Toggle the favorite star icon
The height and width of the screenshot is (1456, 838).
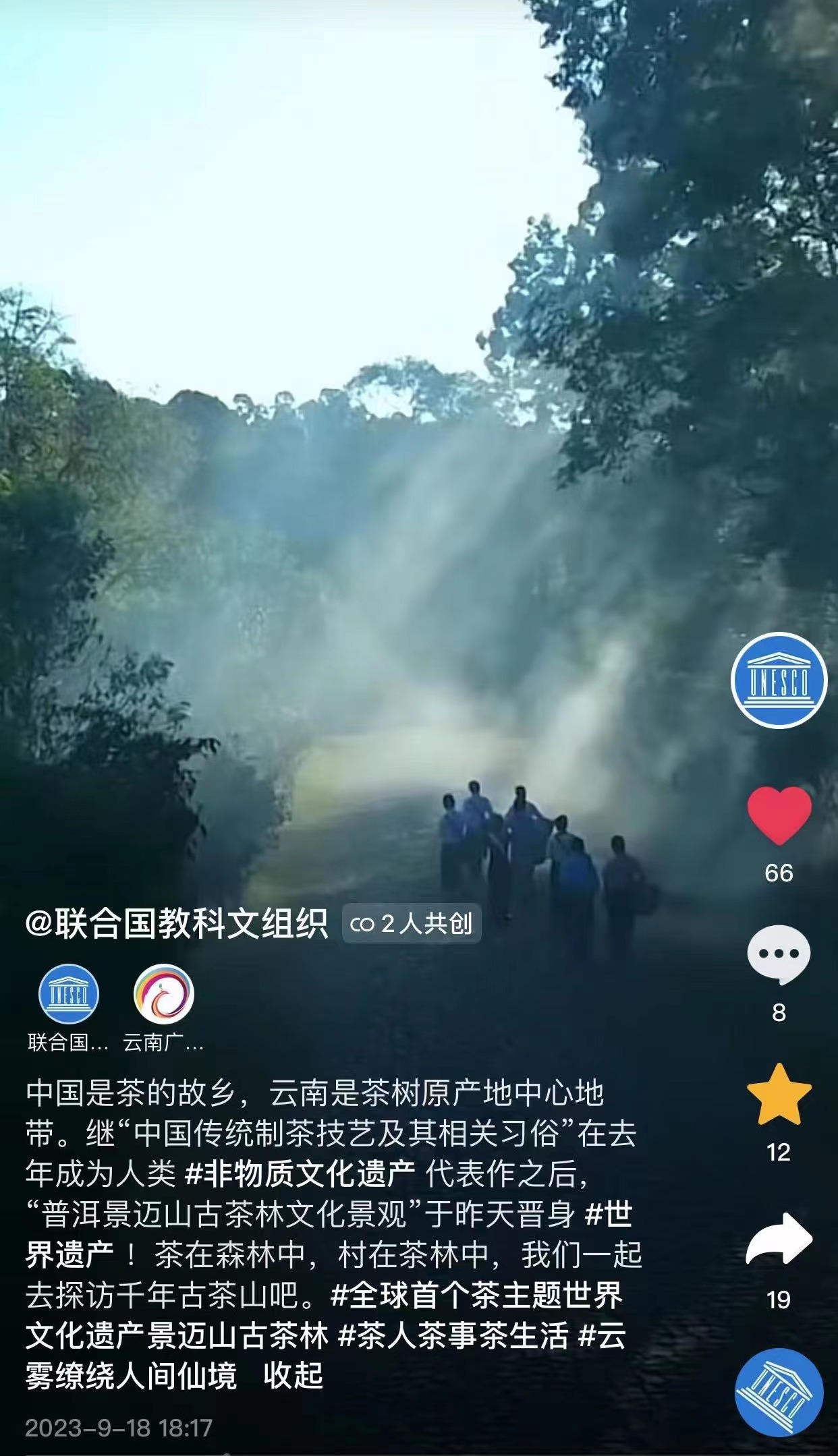[x=779, y=1095]
